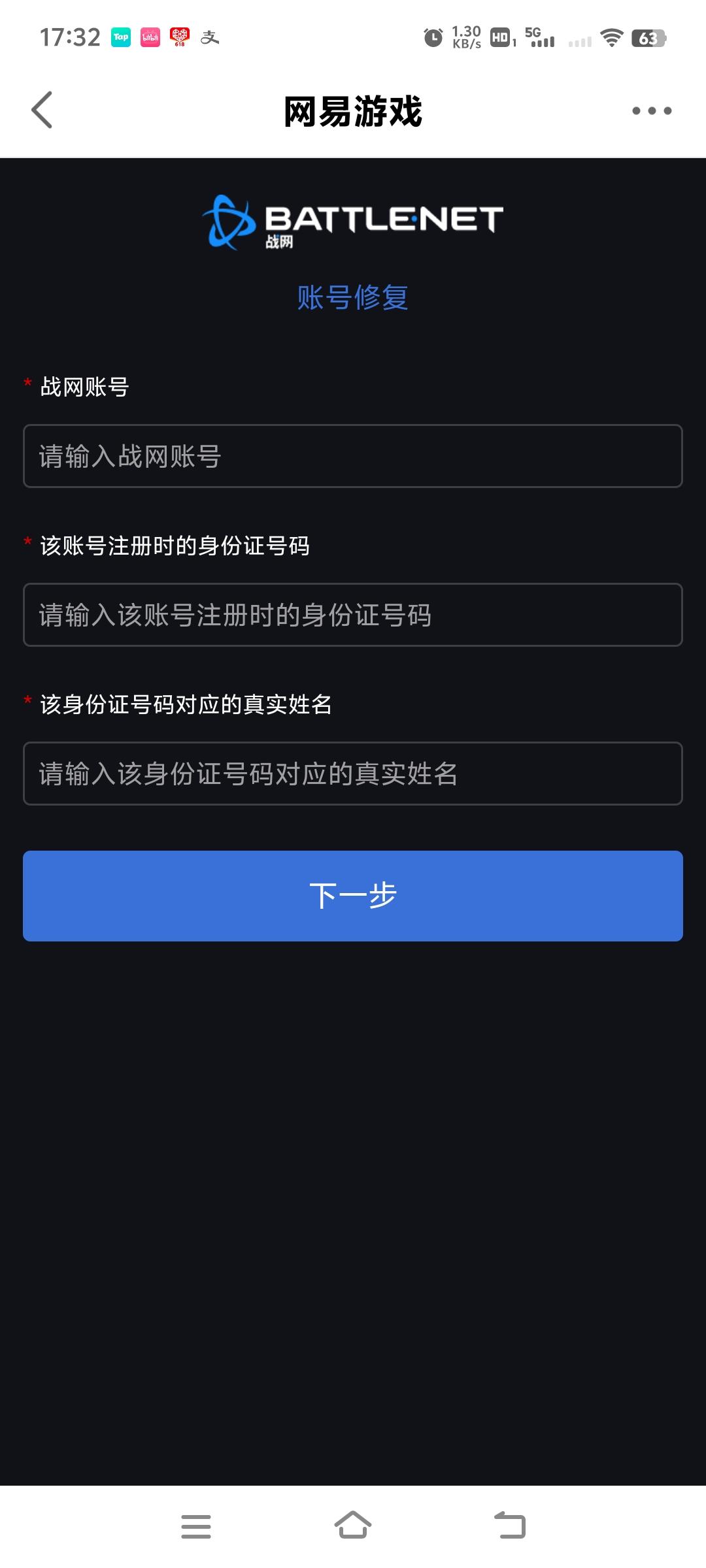Tap the Battle.net 战网 logo
Screen dimensions: 706x1568
pyautogui.click(x=353, y=222)
